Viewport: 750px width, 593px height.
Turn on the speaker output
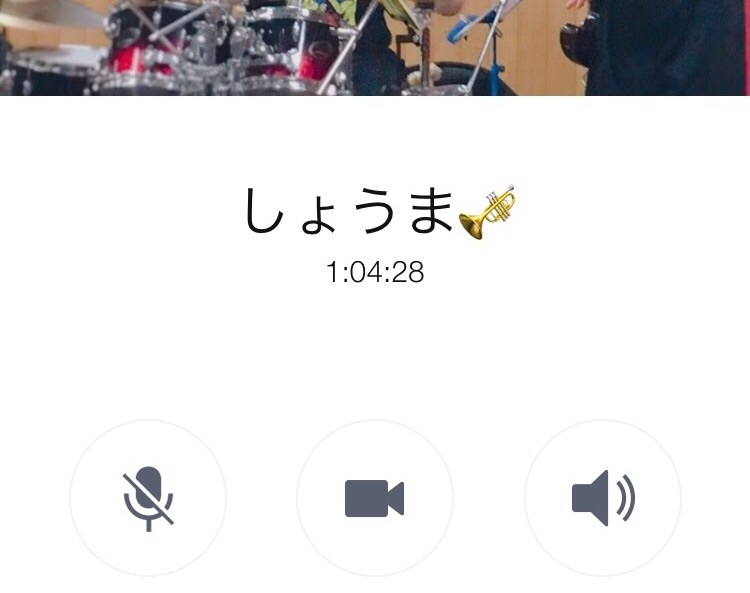(x=603, y=498)
